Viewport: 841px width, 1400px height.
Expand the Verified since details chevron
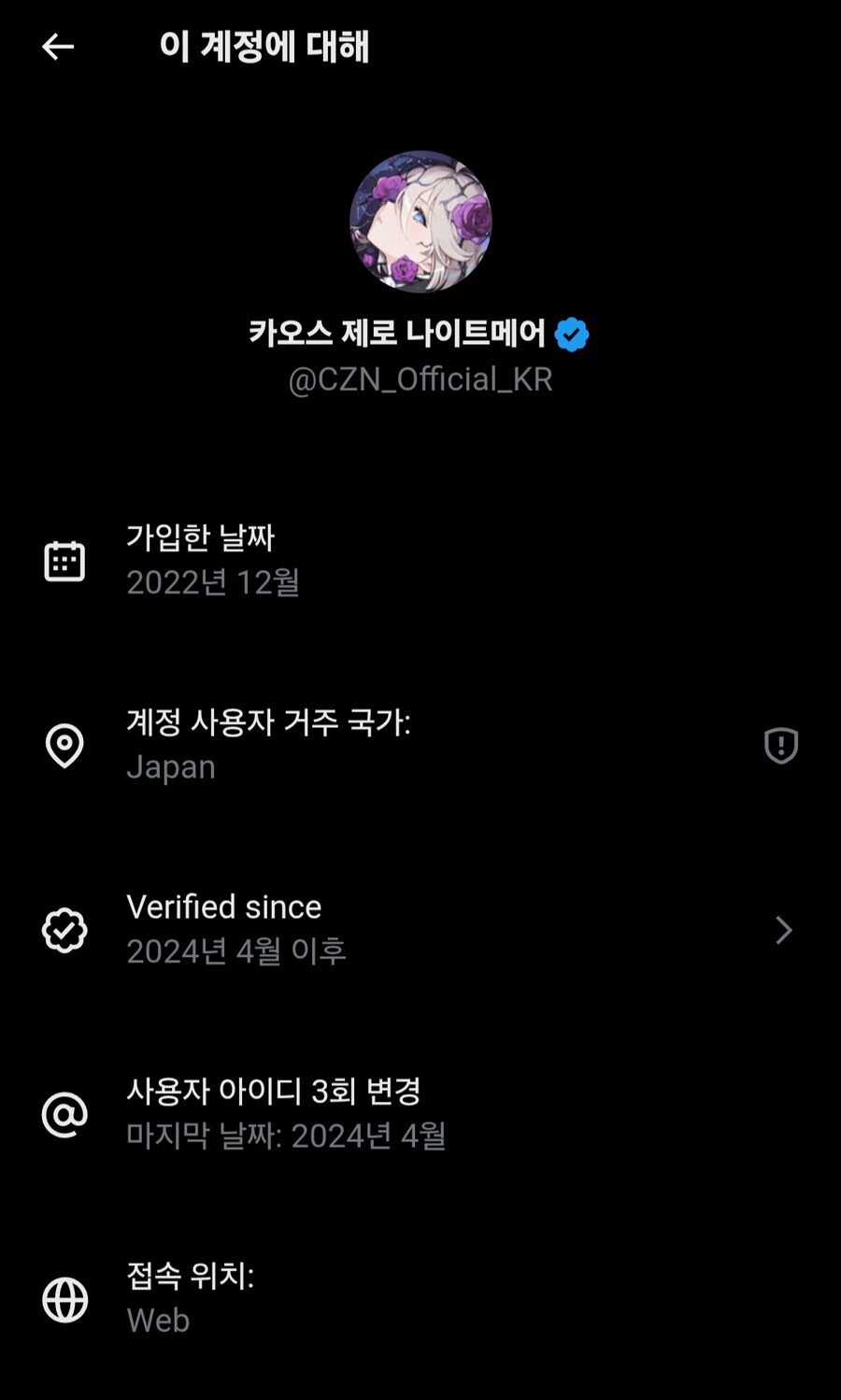point(783,929)
